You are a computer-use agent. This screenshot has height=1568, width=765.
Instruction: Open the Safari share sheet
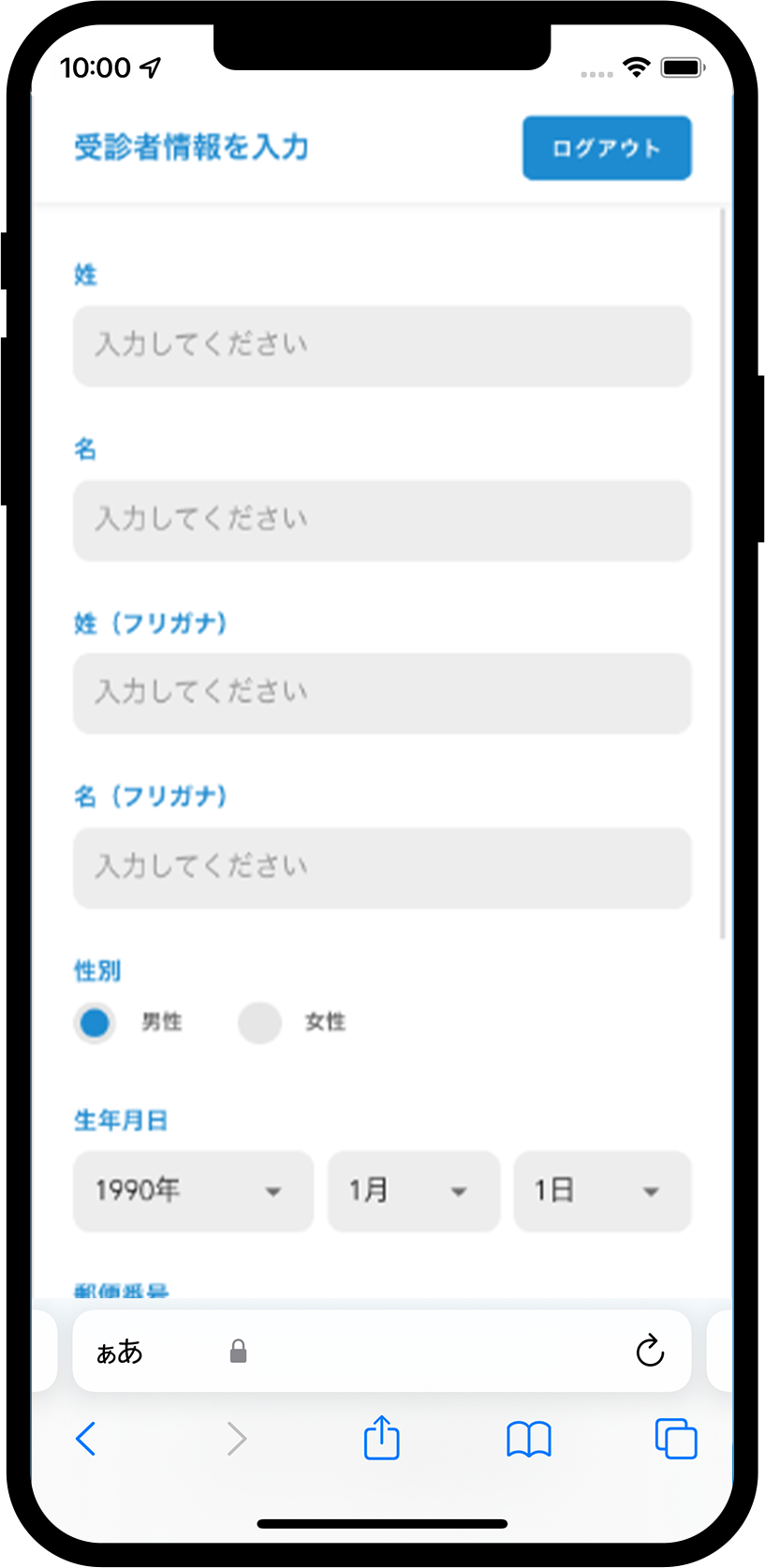point(381,1437)
